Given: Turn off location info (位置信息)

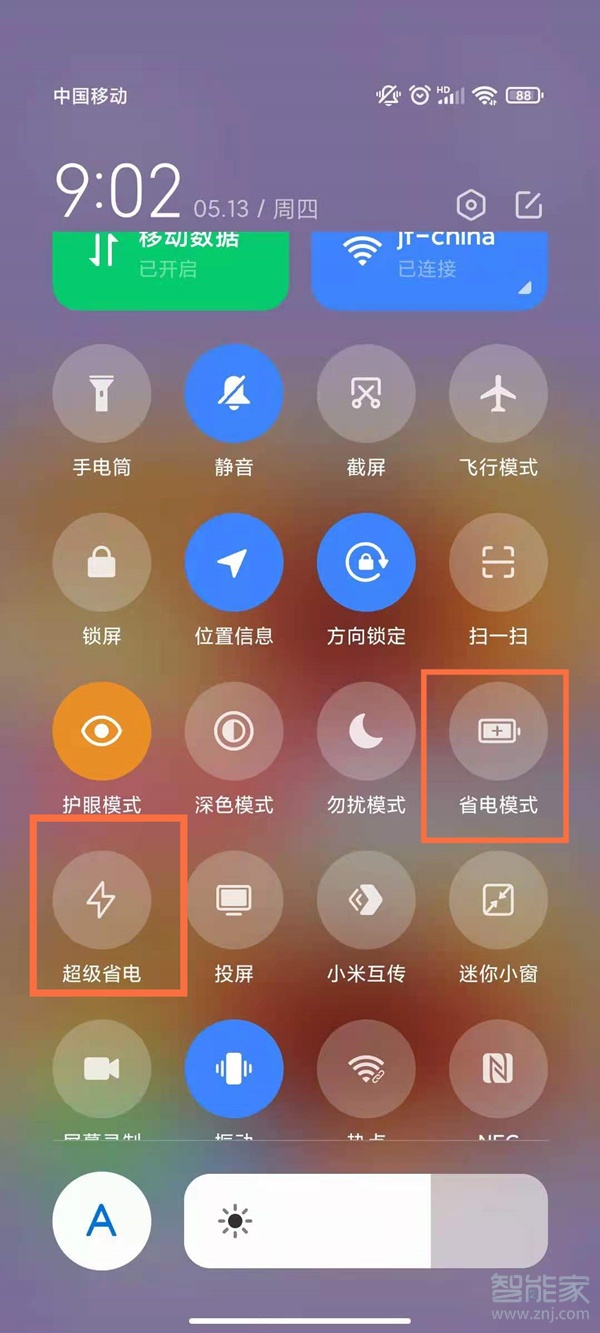Looking at the screenshot, I should [x=234, y=564].
